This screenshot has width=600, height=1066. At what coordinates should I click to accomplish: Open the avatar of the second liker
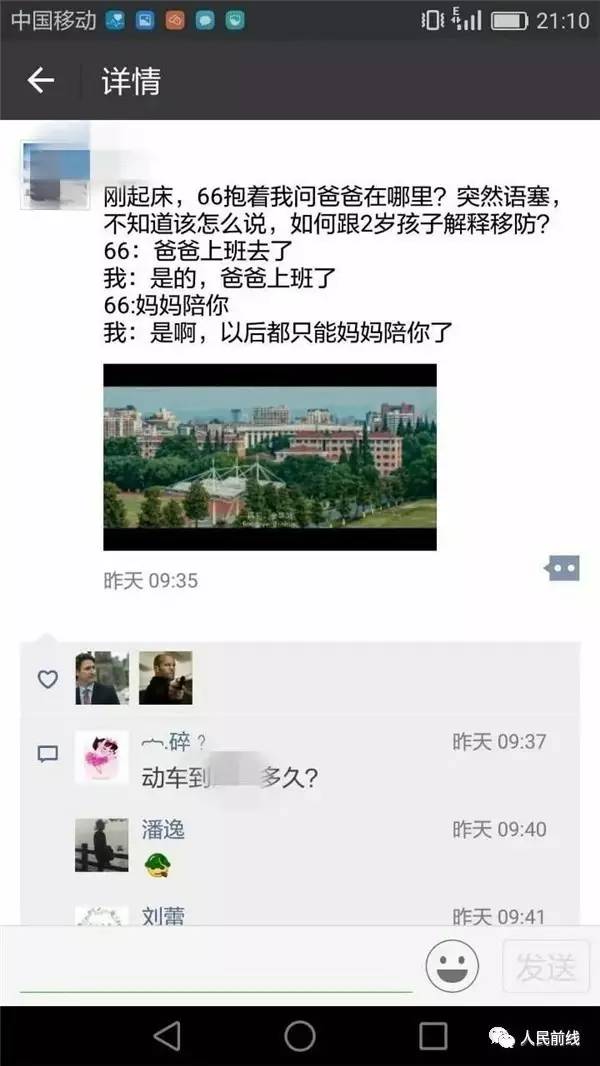165,678
